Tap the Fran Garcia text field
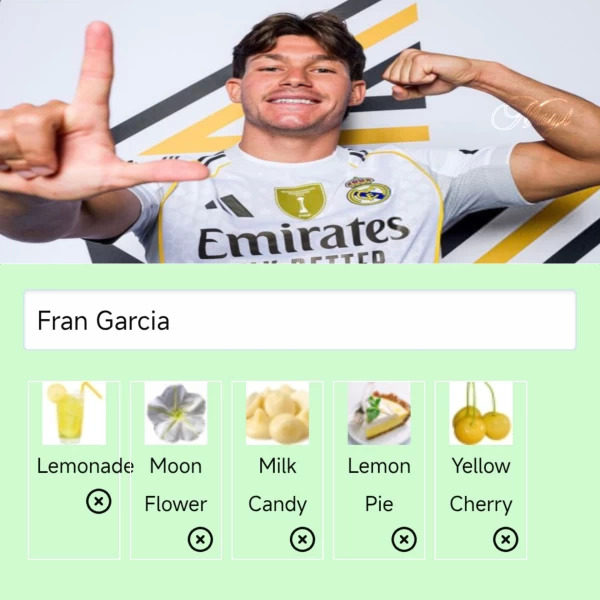The height and width of the screenshot is (600, 600). tap(300, 321)
